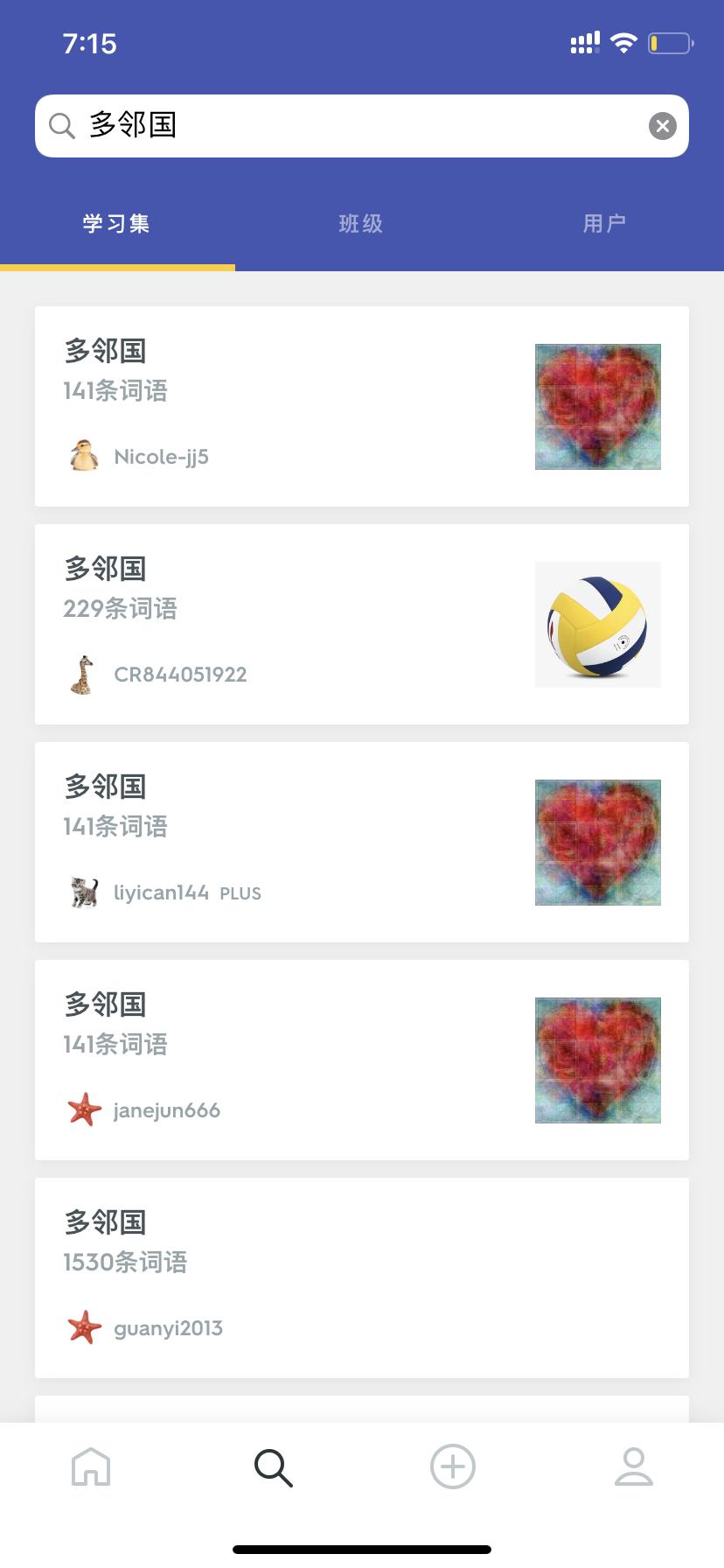Tap the plus icon to create new content
The width and height of the screenshot is (724, 1568).
[x=452, y=1466]
